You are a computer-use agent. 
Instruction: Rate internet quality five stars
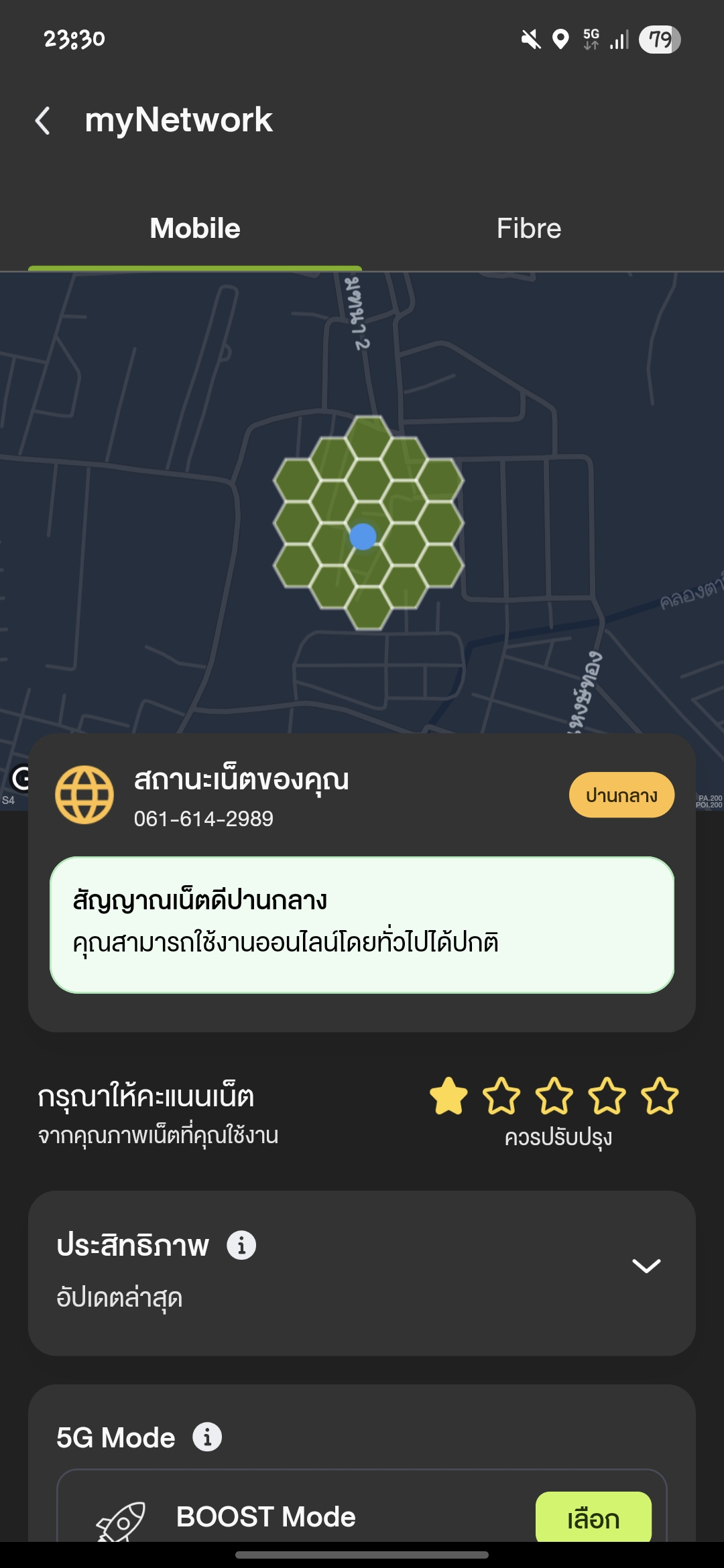(x=660, y=1096)
